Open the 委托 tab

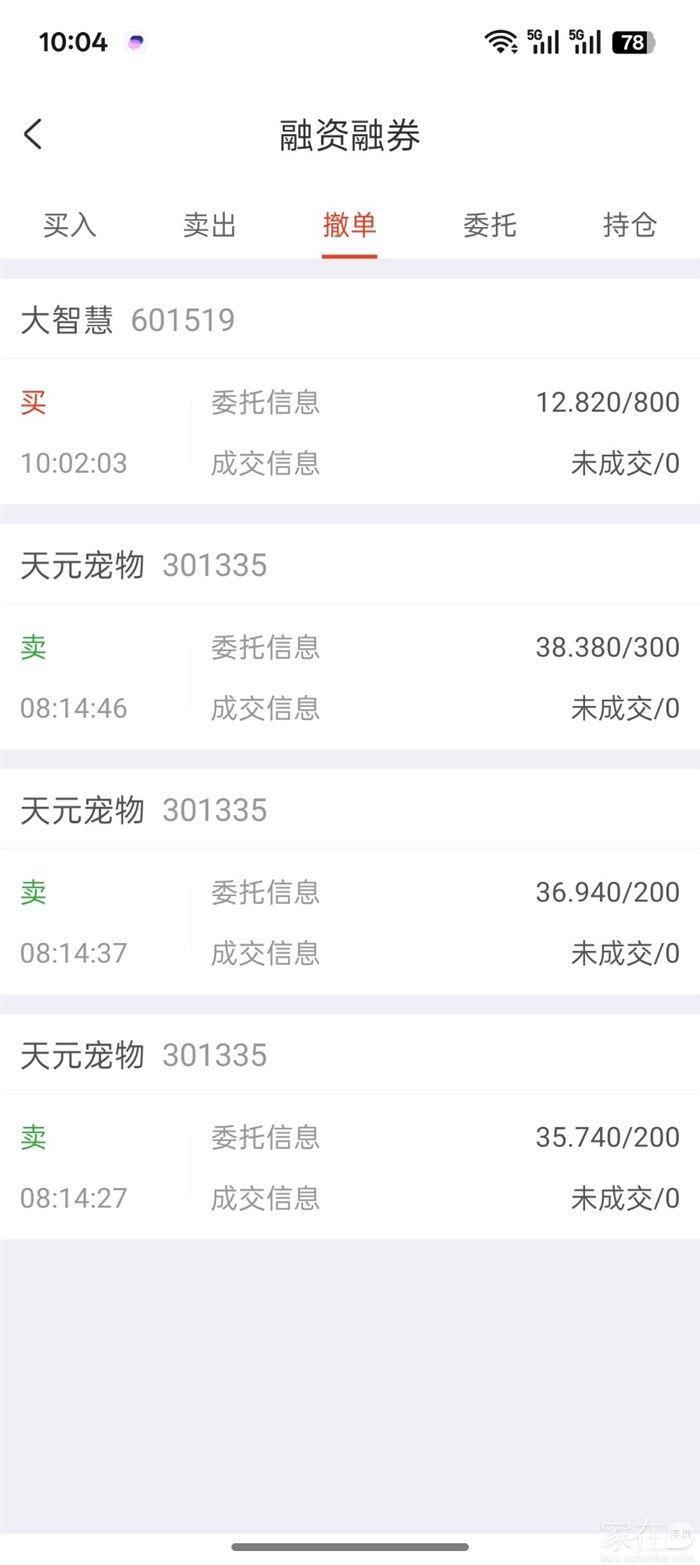[x=490, y=225]
